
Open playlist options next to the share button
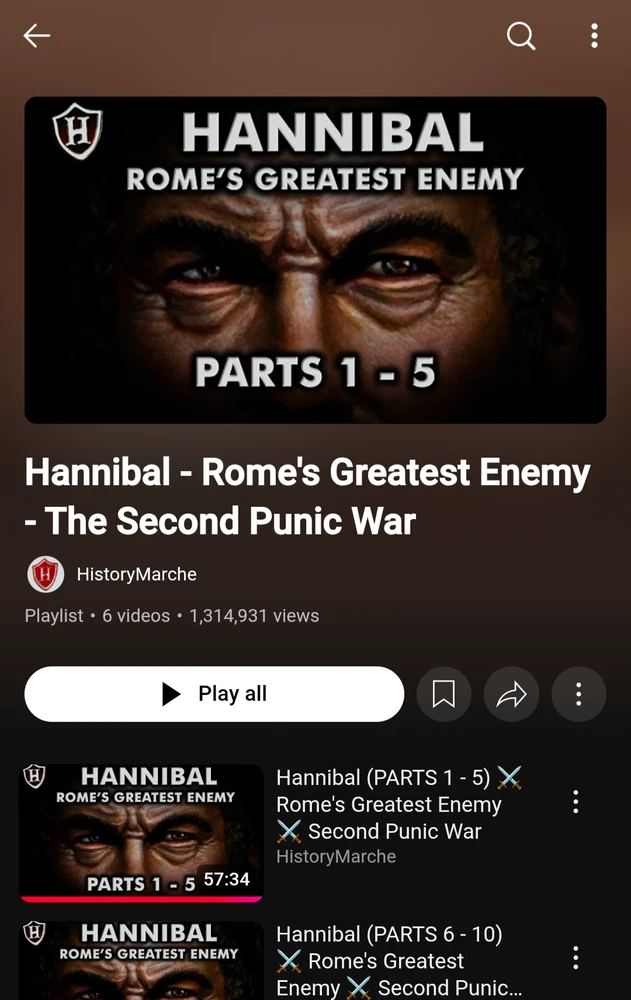[x=579, y=694]
